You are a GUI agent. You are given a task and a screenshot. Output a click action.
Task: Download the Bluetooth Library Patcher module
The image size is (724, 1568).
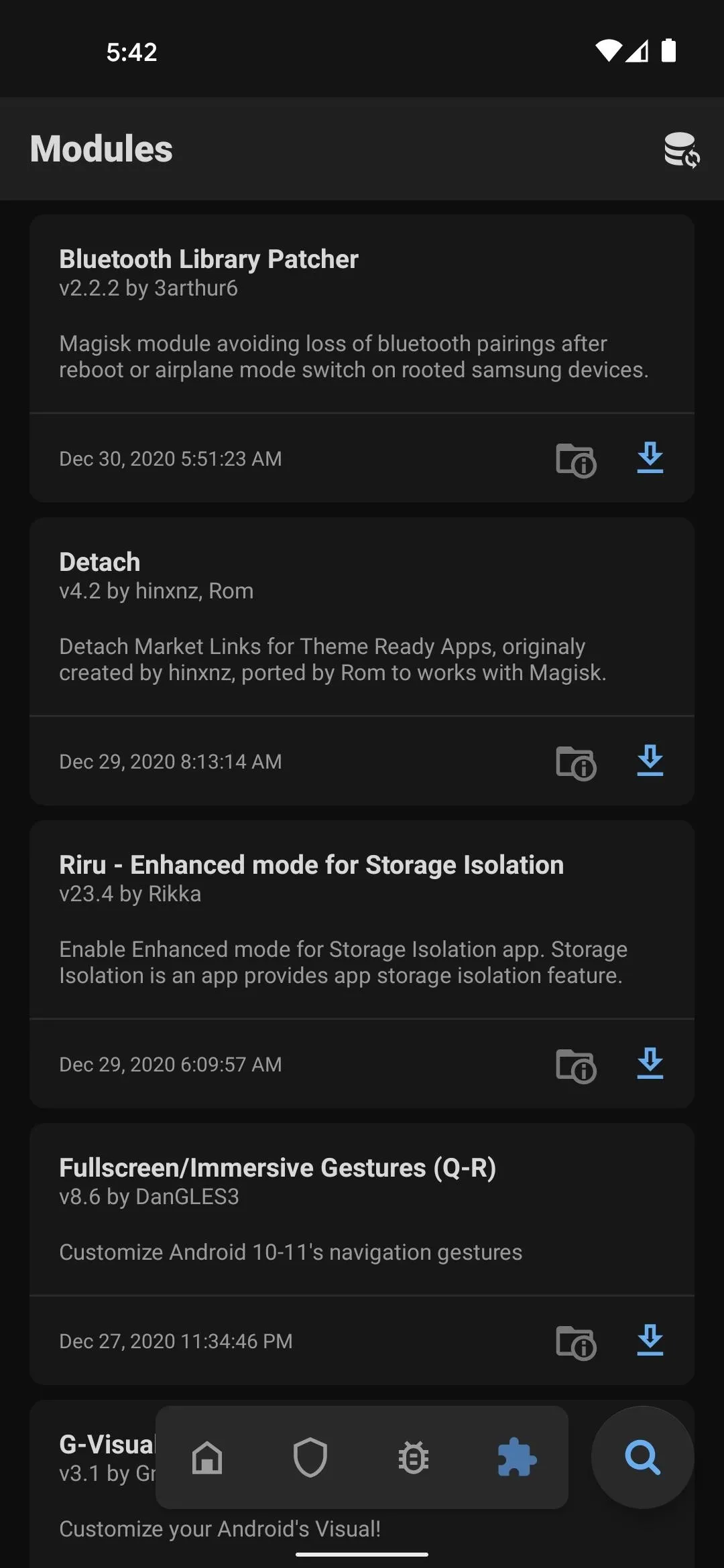[x=650, y=458]
